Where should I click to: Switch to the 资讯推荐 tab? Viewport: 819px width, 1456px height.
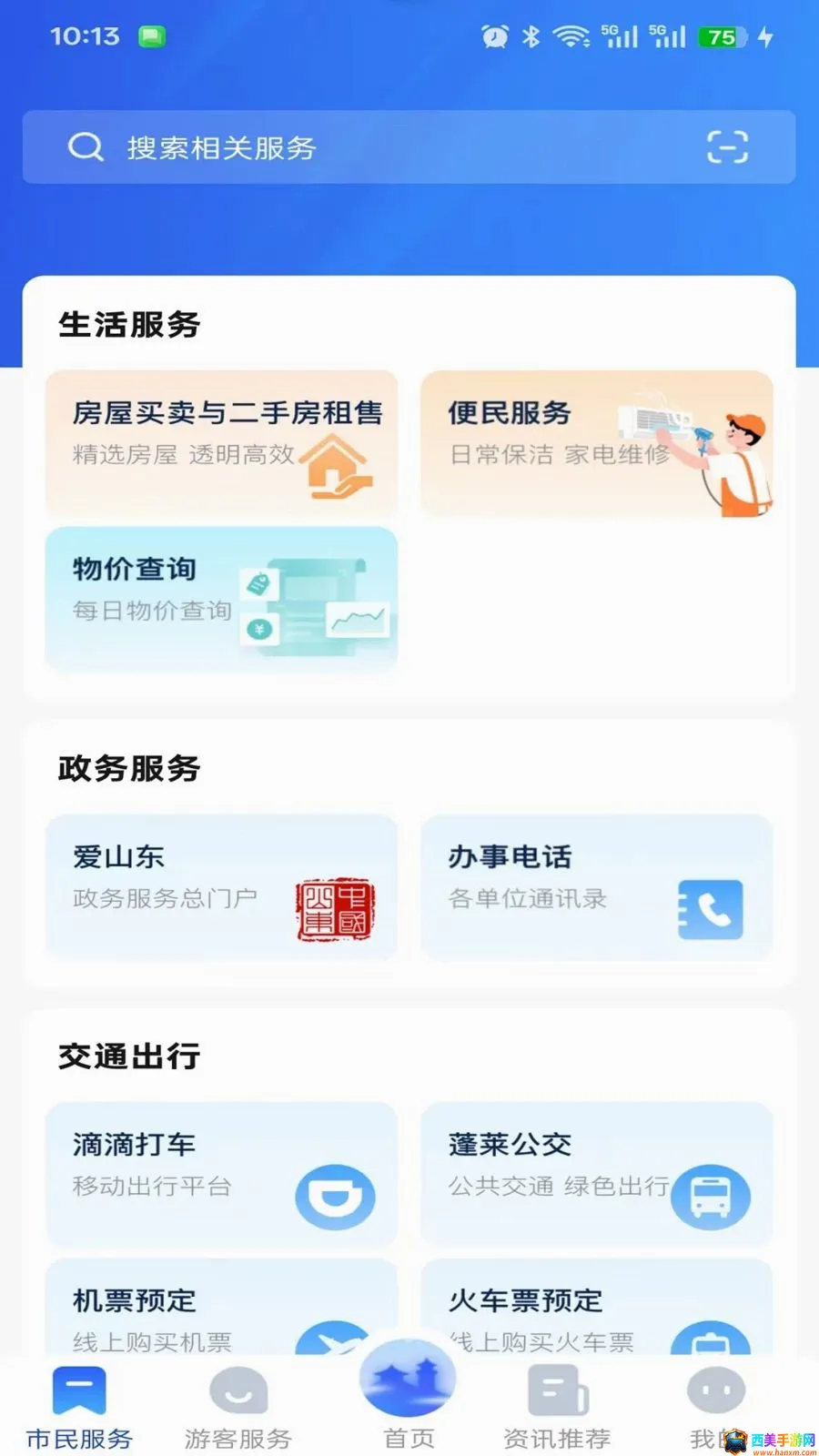tap(557, 1408)
